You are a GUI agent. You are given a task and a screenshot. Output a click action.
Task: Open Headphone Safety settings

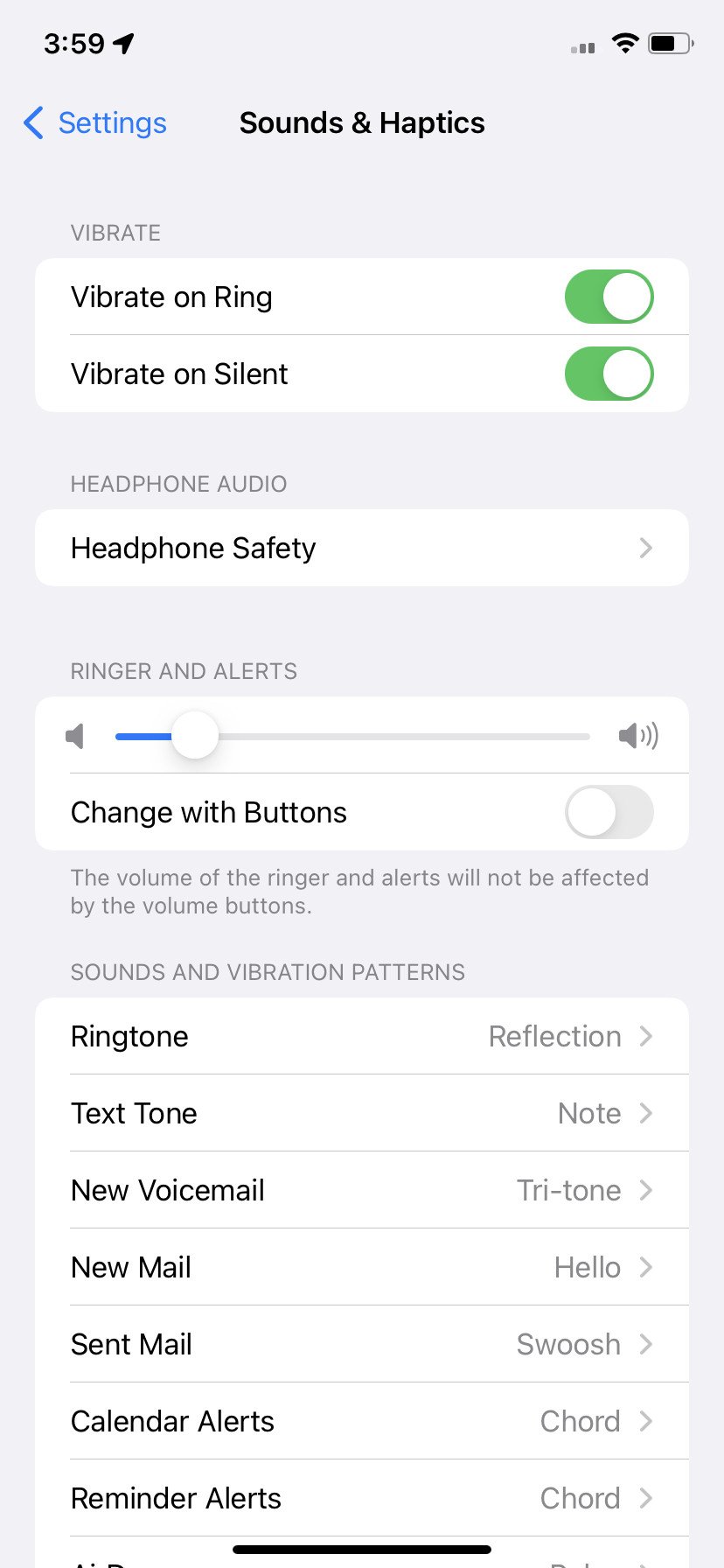pyautogui.click(x=362, y=548)
